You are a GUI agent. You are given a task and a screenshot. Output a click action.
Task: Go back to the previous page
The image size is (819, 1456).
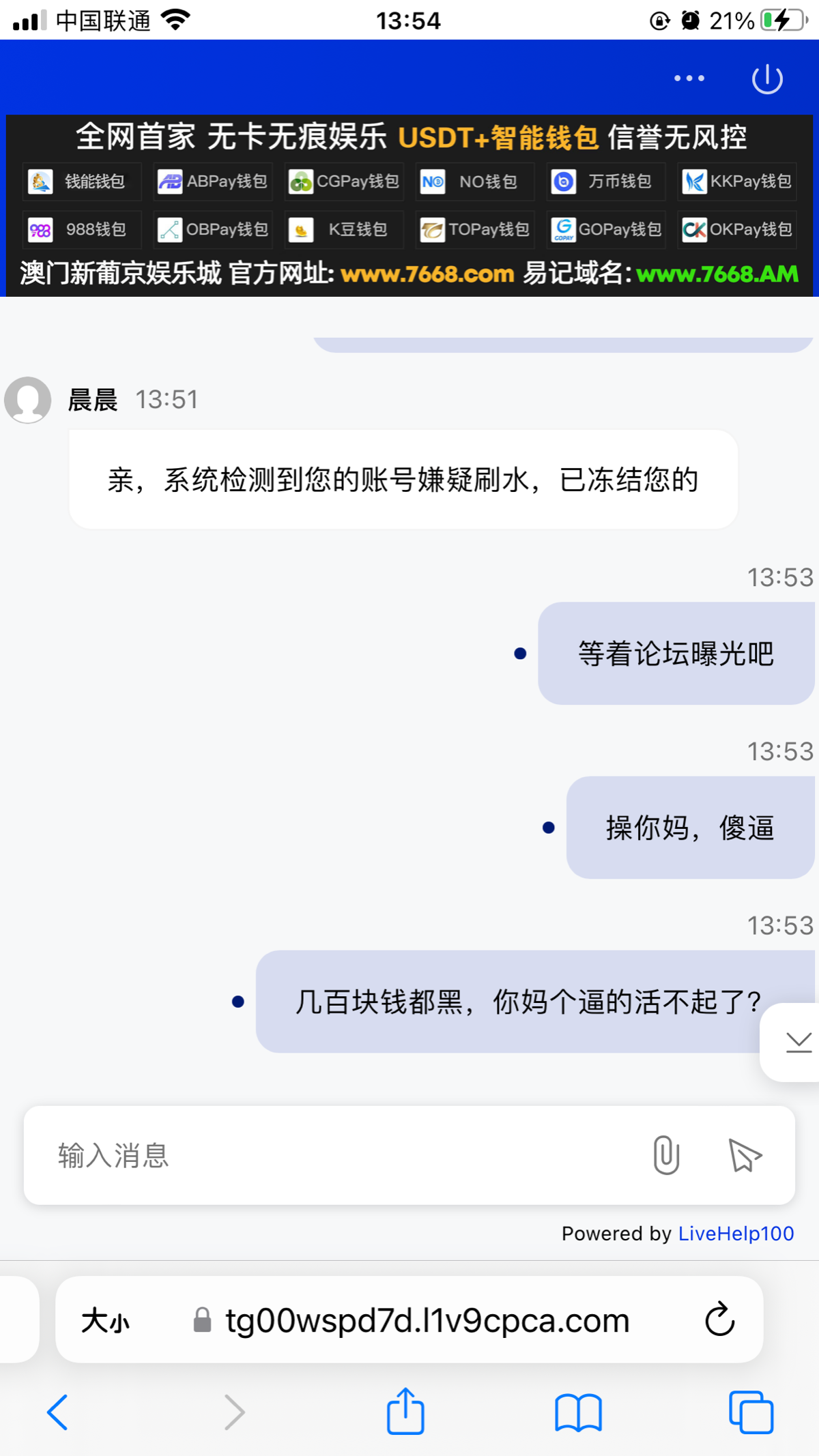57,1412
